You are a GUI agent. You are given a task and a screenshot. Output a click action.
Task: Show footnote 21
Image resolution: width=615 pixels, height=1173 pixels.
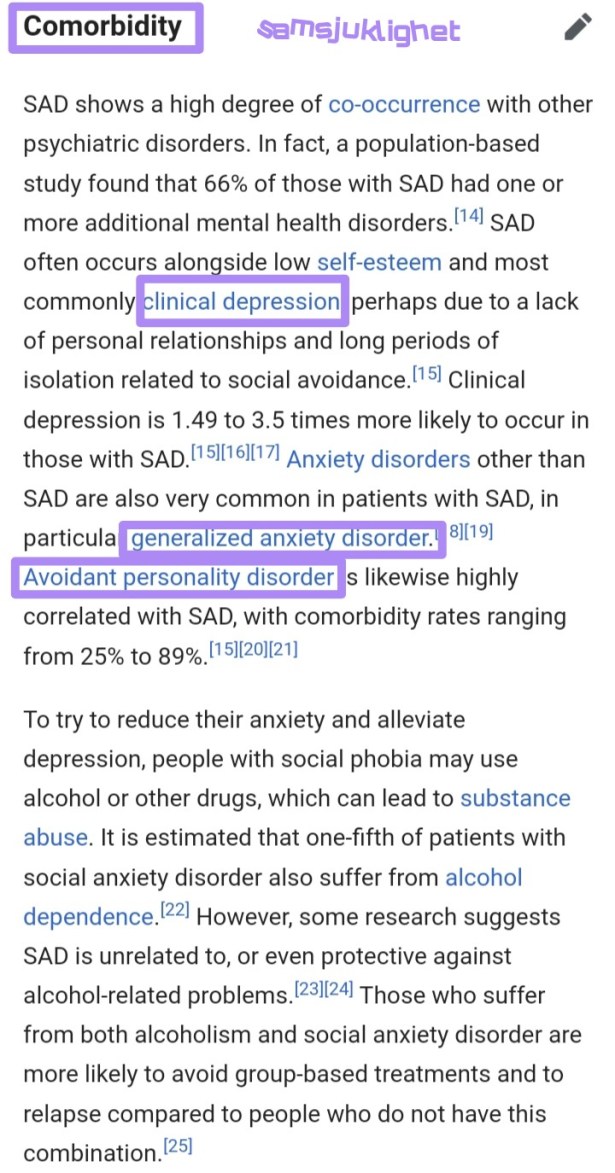coord(283,650)
